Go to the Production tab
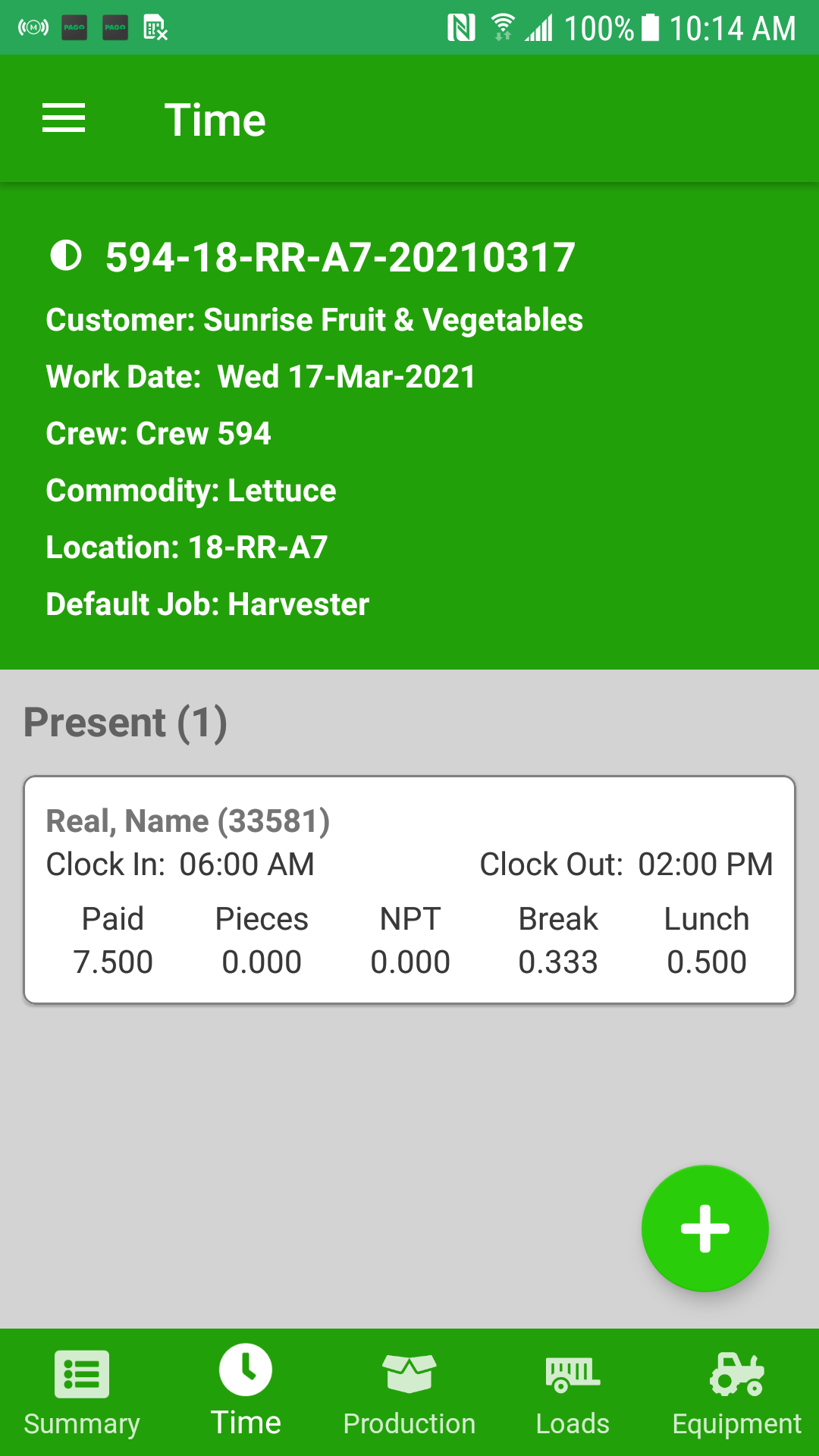Image resolution: width=819 pixels, height=1456 pixels. click(409, 1392)
